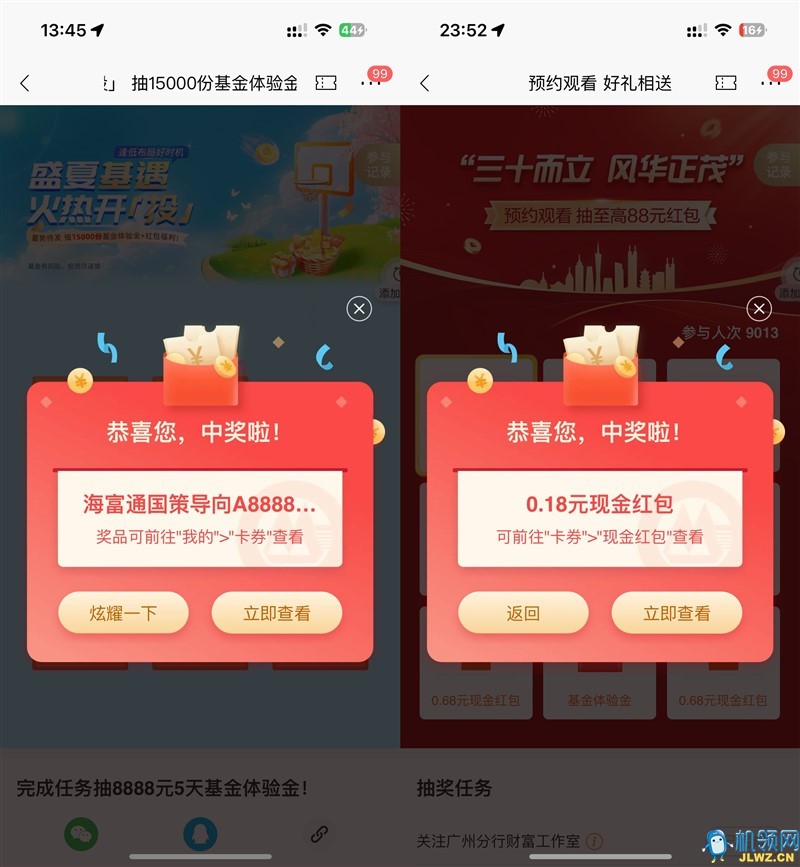Go back from the 预约观看 好礼相送 page

pyautogui.click(x=425, y=84)
